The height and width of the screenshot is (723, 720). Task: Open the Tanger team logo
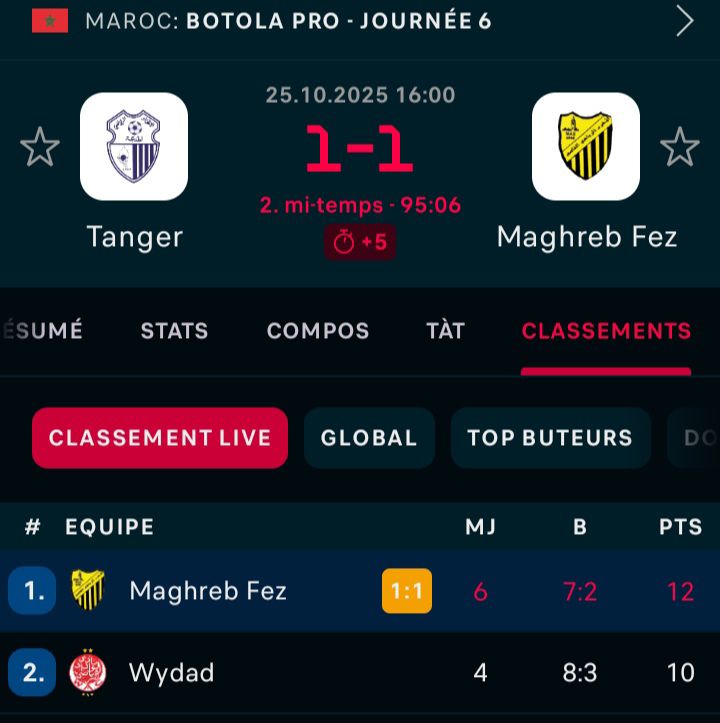134,147
